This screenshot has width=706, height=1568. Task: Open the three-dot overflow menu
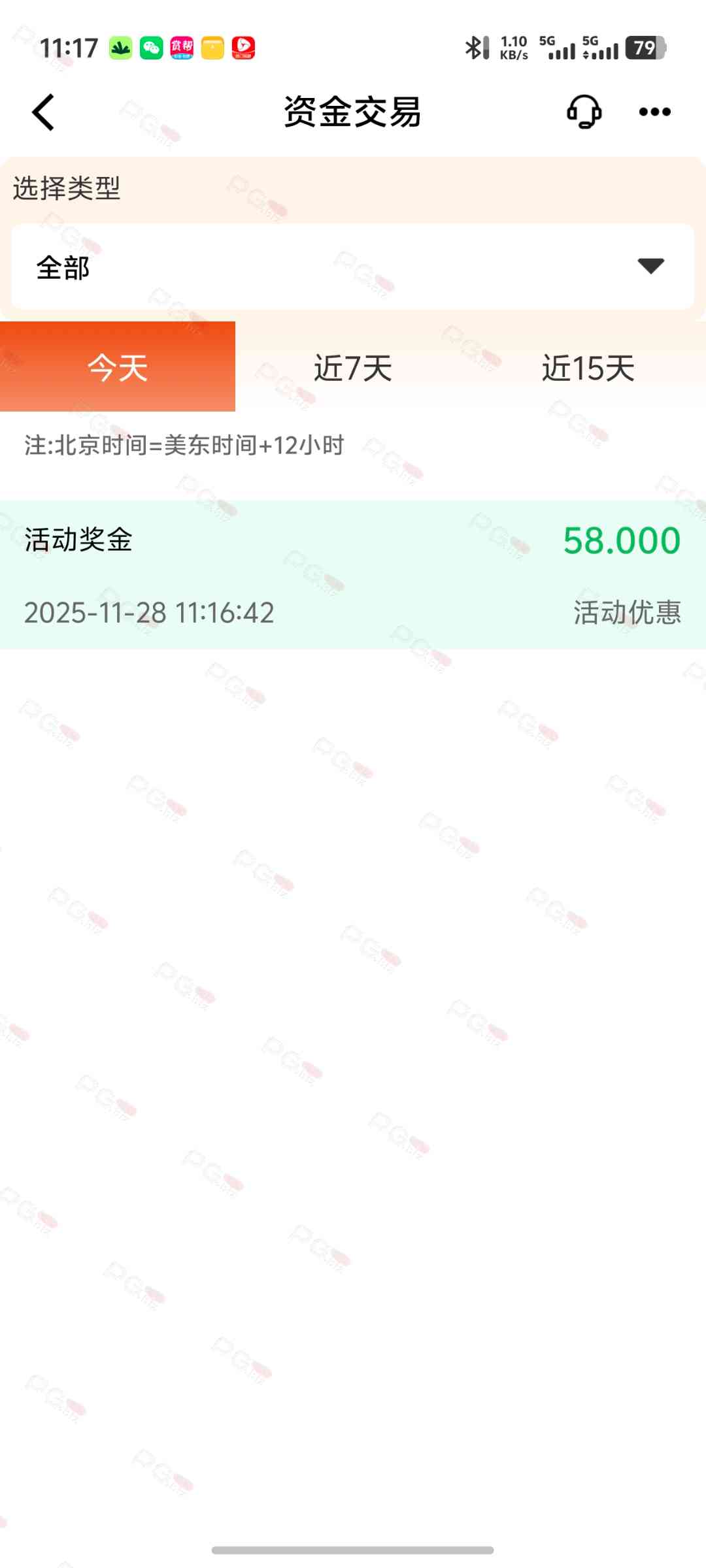[x=654, y=112]
